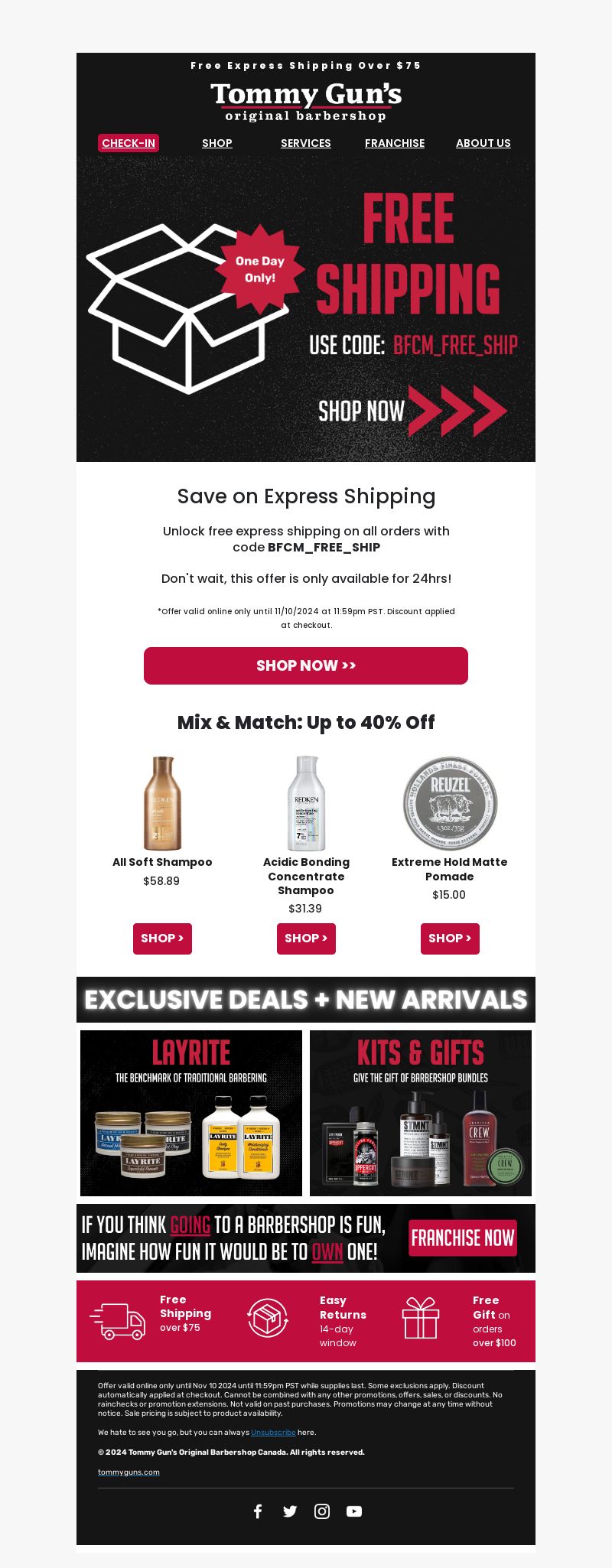Open the Layrite deals banner
The width and height of the screenshot is (612, 1568).
tap(191, 1113)
